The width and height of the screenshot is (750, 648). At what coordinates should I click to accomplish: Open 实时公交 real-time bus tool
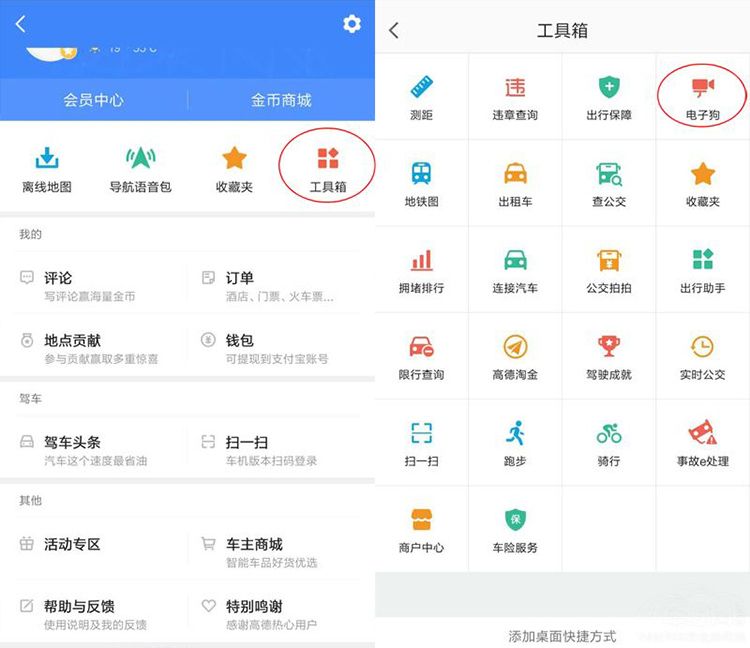[x=703, y=356]
